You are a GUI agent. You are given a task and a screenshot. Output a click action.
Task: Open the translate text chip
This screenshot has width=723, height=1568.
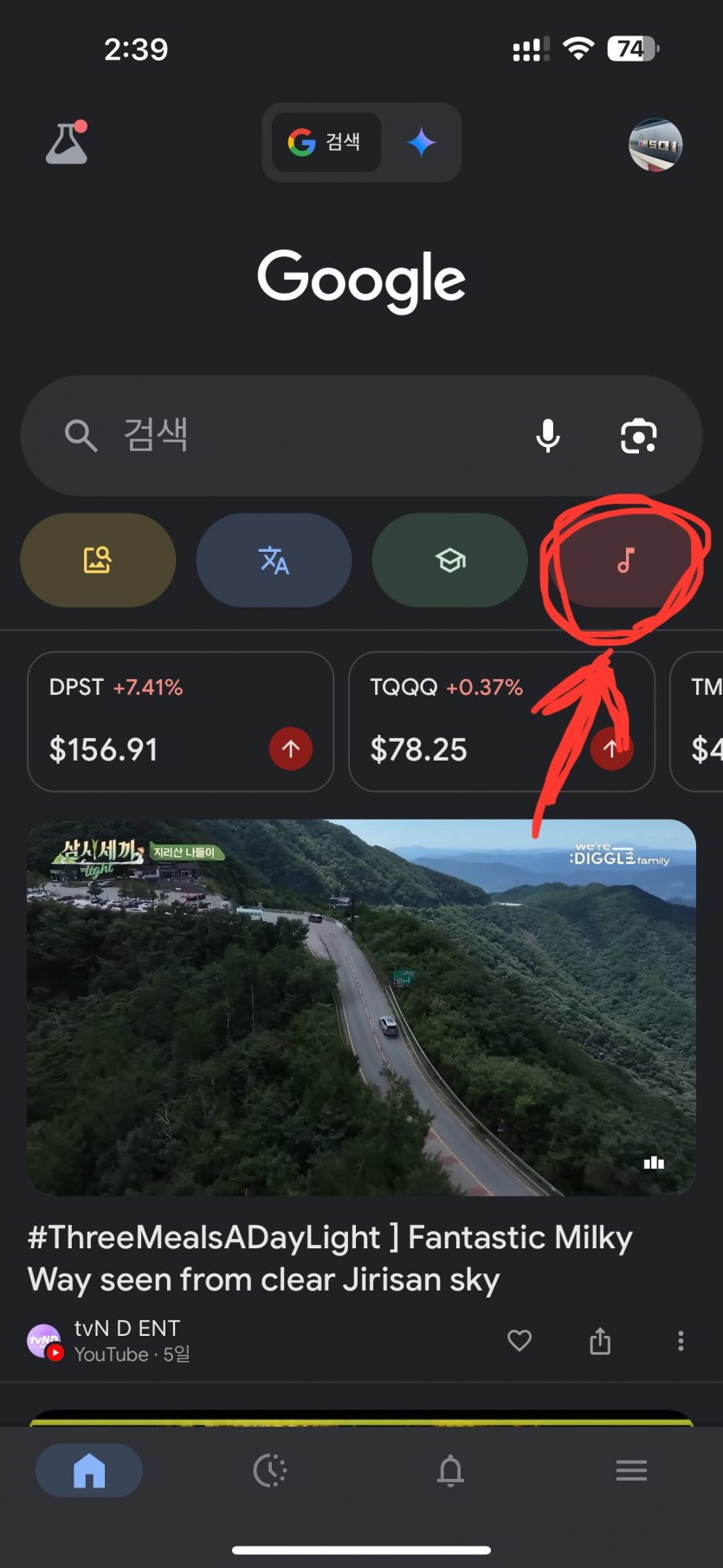click(274, 560)
